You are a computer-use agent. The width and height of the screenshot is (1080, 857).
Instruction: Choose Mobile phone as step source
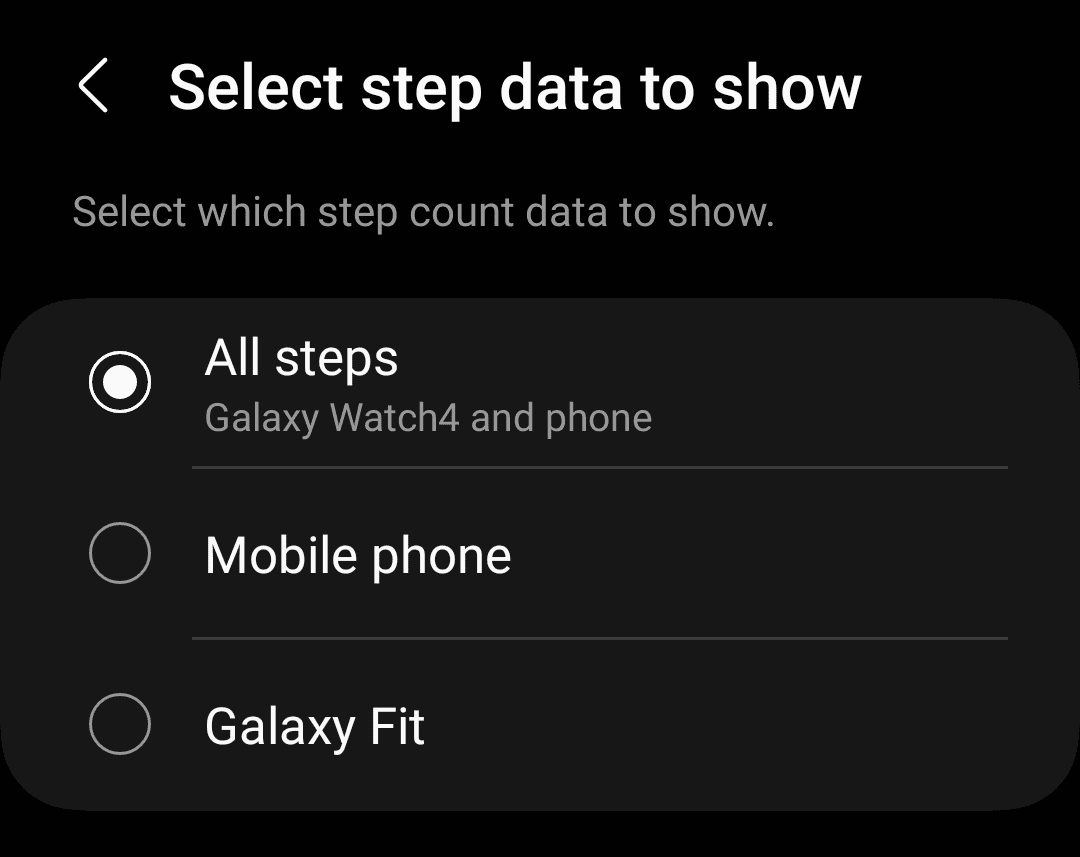click(120, 553)
